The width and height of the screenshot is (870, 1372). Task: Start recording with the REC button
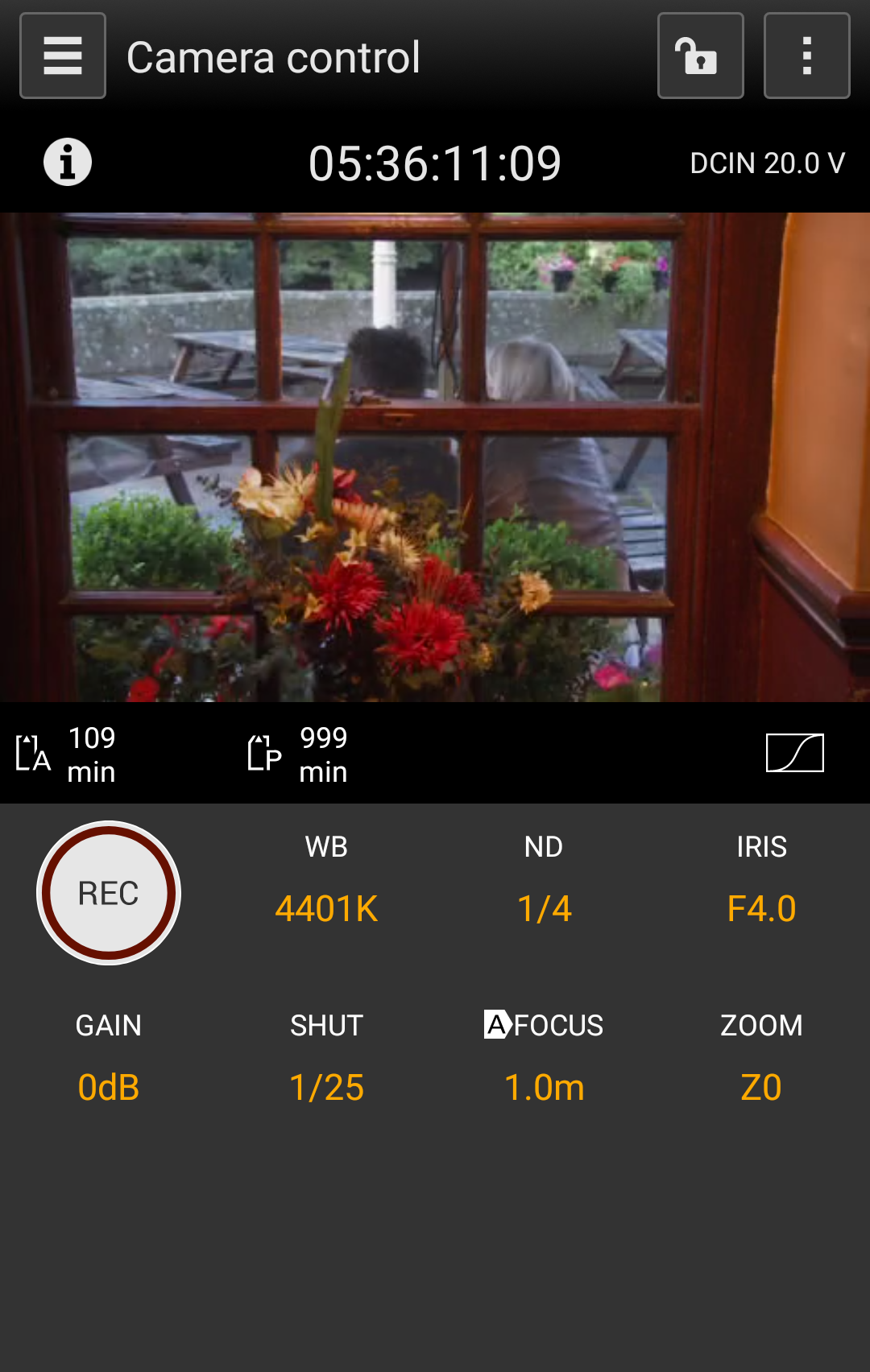coord(109,893)
